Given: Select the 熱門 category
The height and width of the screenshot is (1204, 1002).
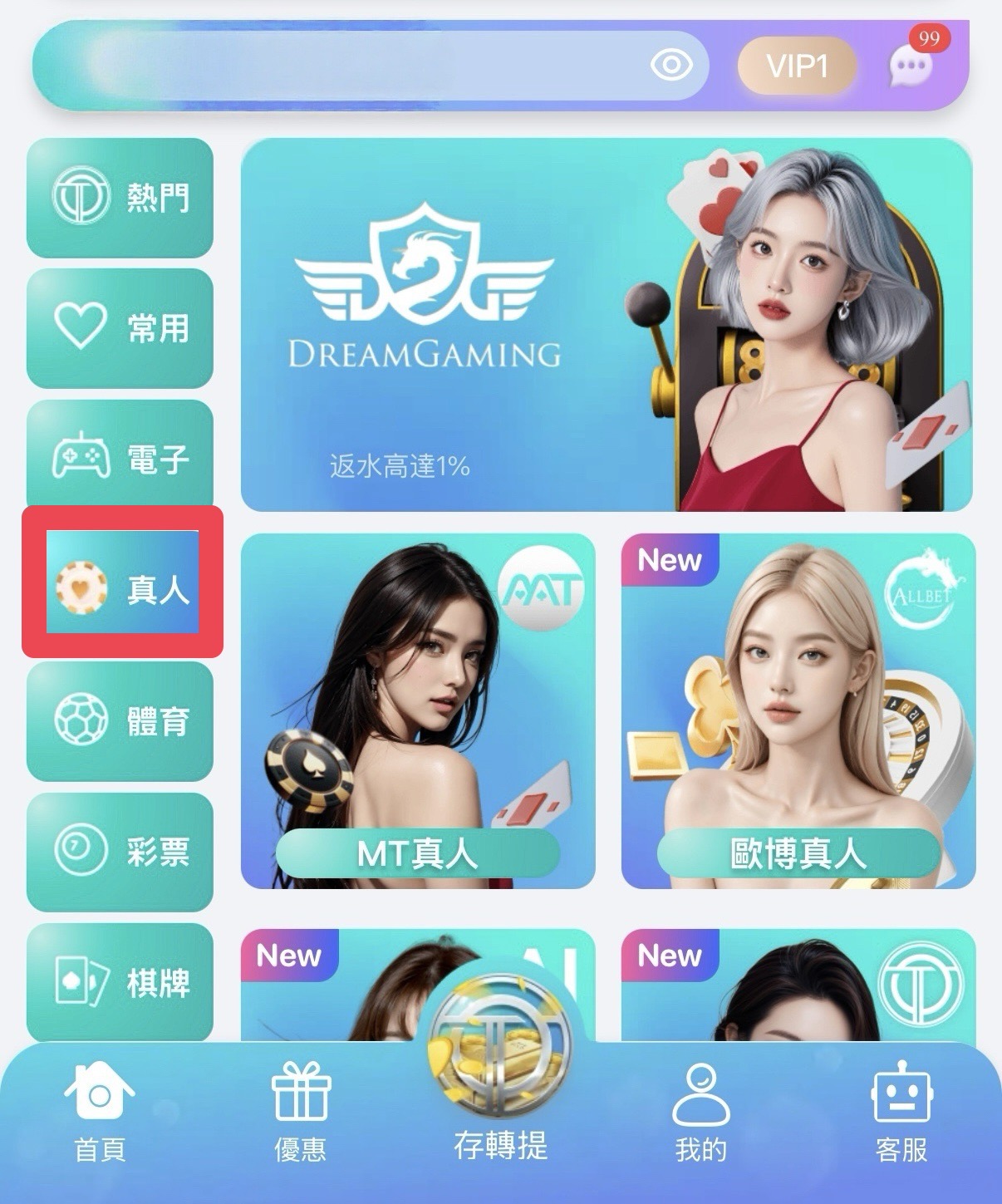Looking at the screenshot, I should point(120,198).
